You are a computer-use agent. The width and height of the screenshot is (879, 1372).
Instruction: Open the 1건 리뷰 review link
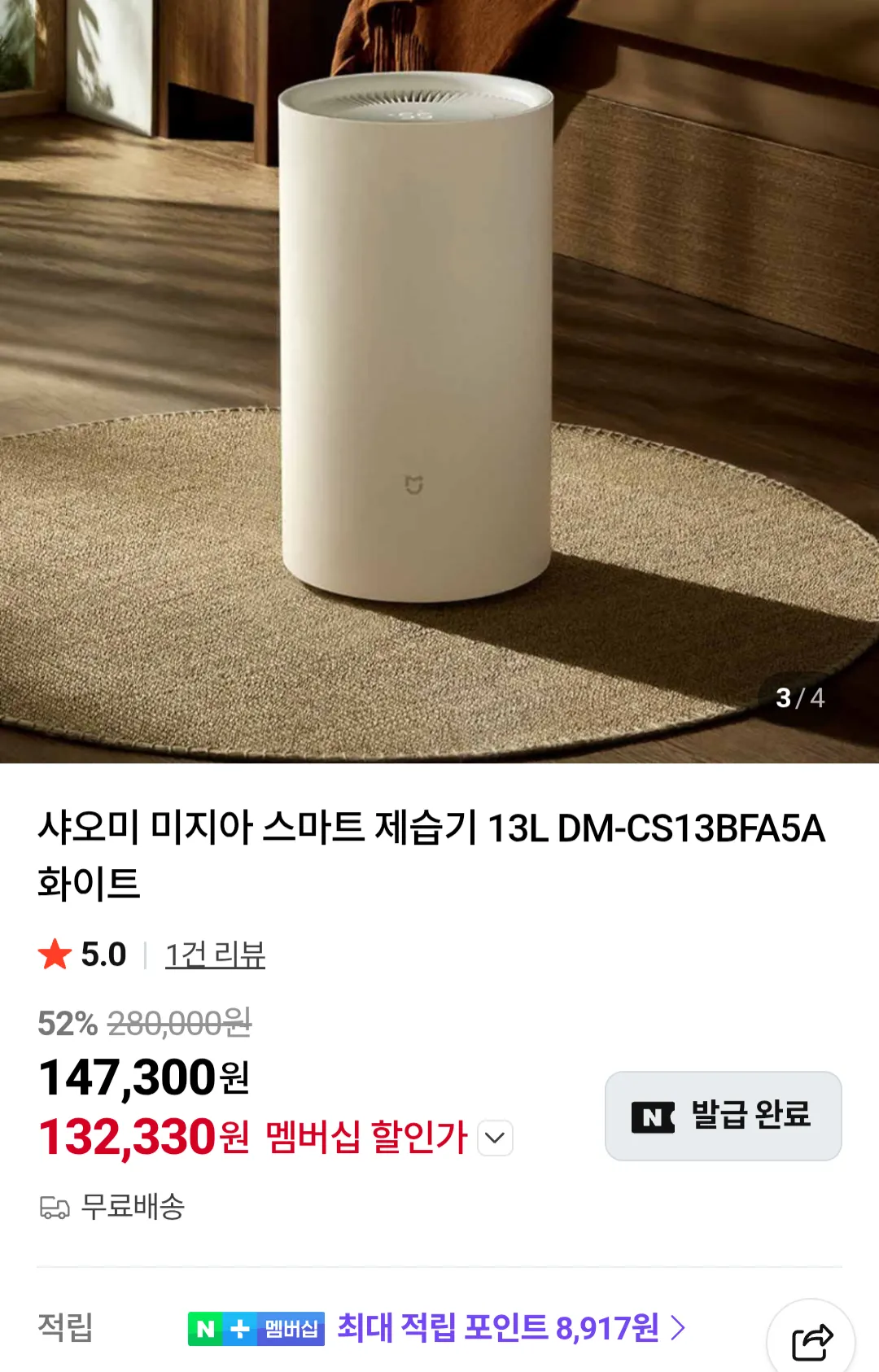[215, 955]
